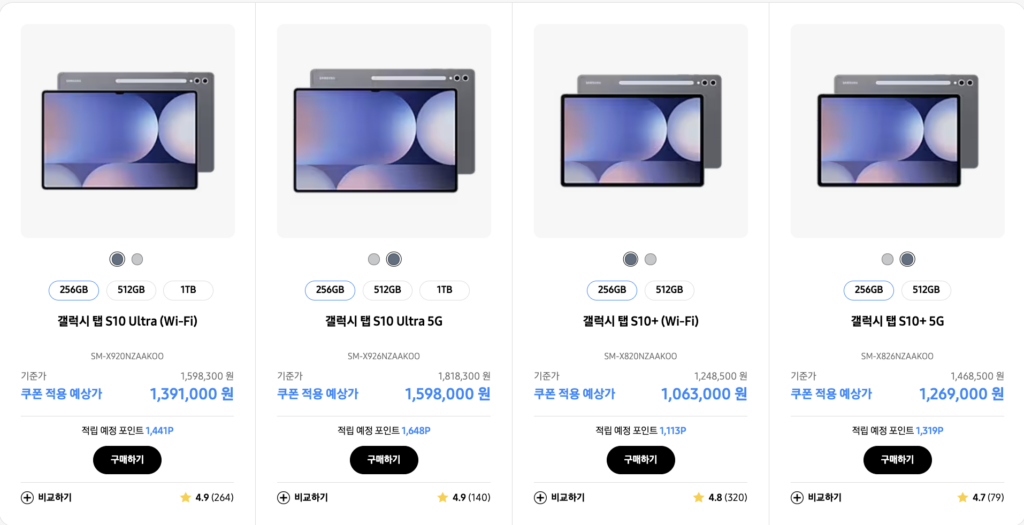Select 512GB for 갤럭시 탭 S10+ (Wi-Fi)
1024x525 pixels.
click(x=669, y=290)
